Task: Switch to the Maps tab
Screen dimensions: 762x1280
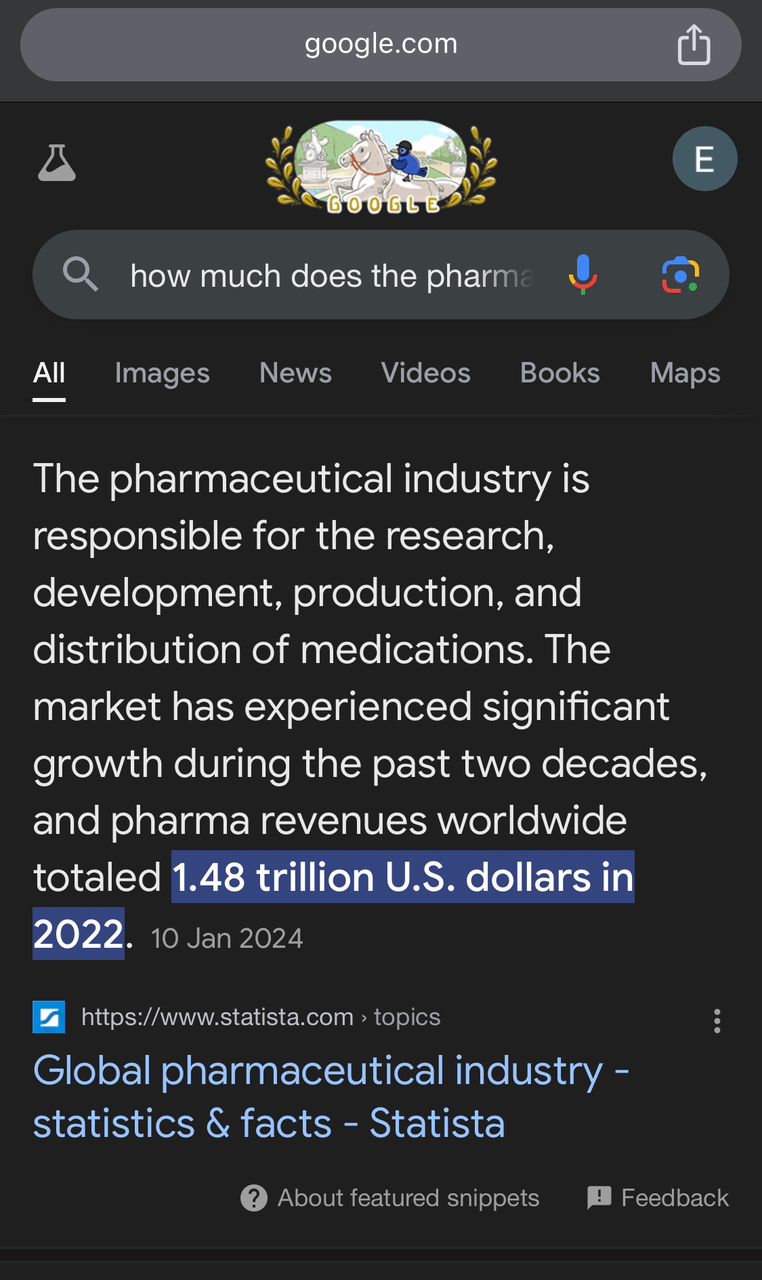Action: pos(685,373)
